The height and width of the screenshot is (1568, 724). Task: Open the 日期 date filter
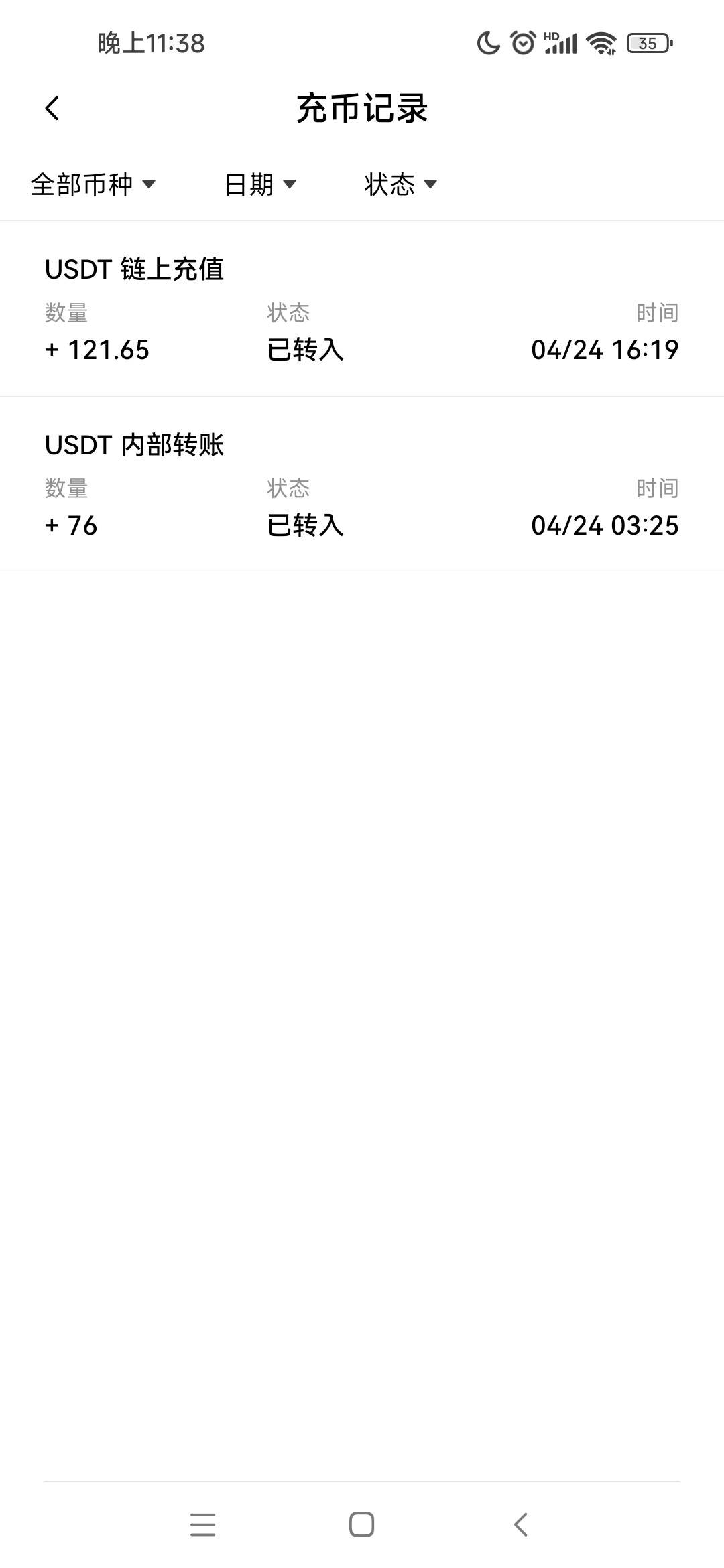[x=260, y=184]
